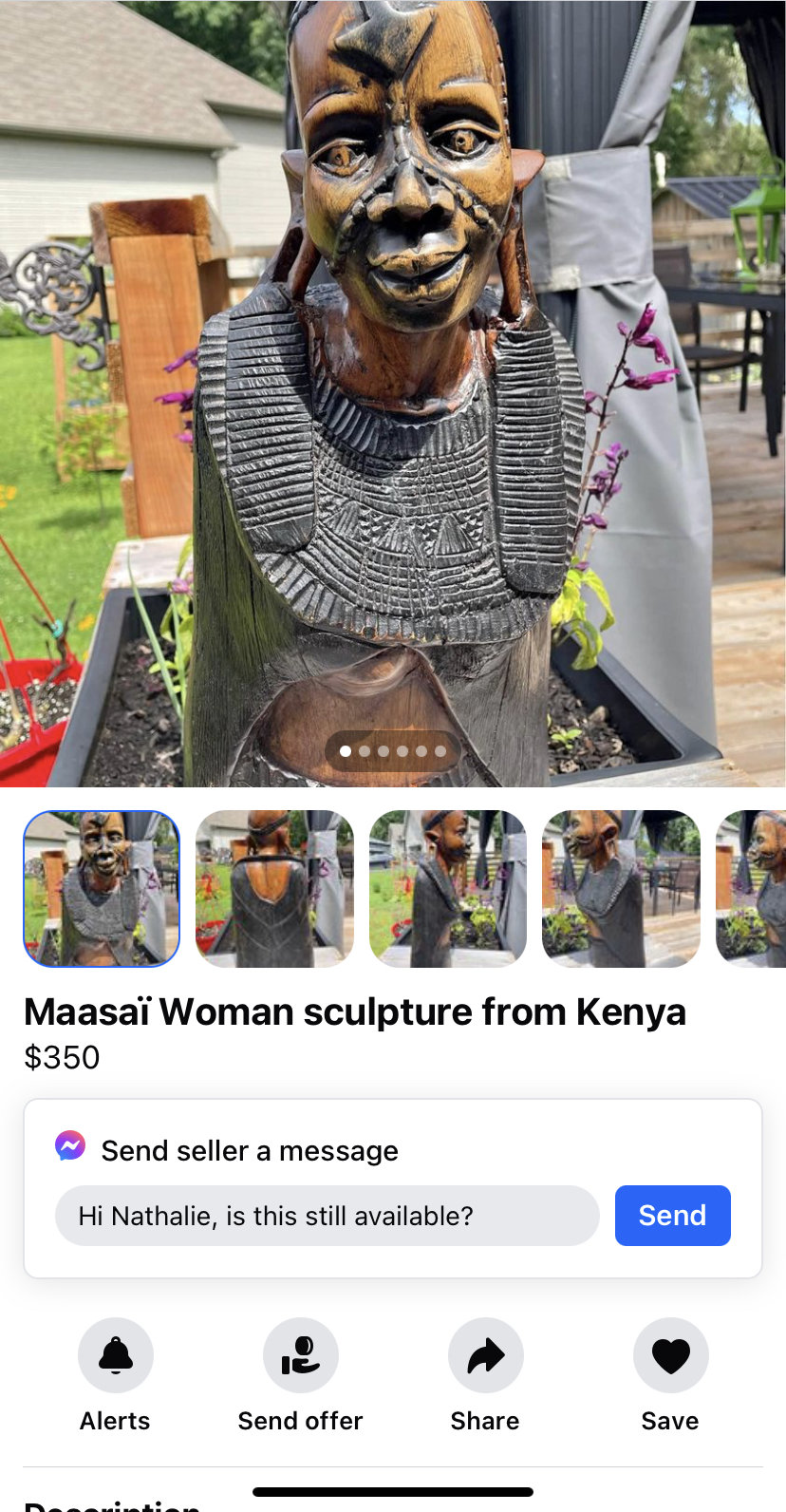Viewport: 786px width, 1512px height.
Task: Tap Send offer to propose a price
Action: pyautogui.click(x=300, y=1355)
